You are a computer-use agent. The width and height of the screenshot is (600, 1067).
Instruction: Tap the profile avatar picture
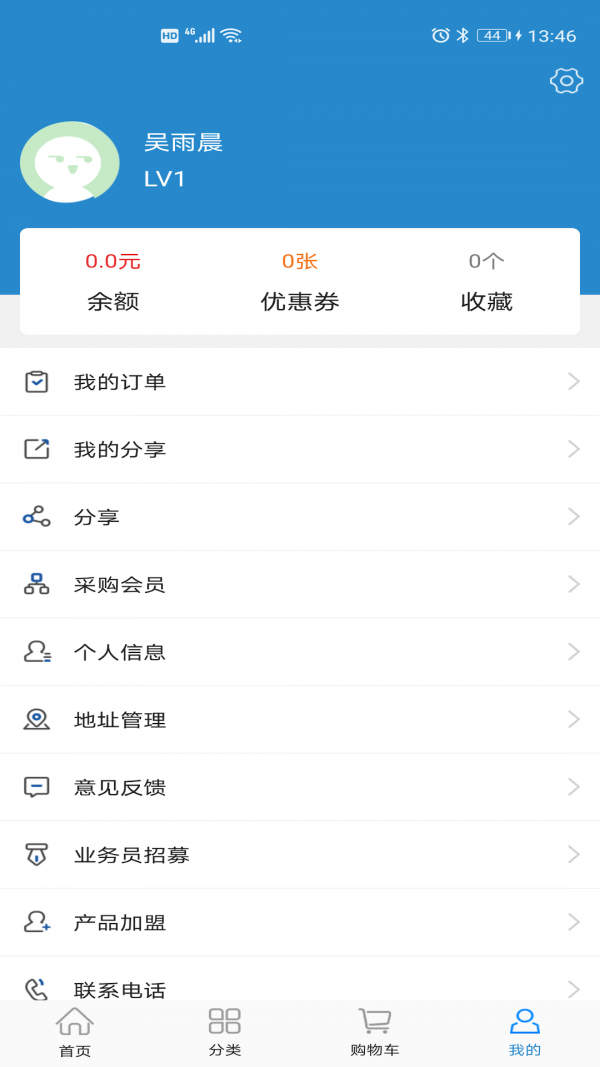point(69,162)
